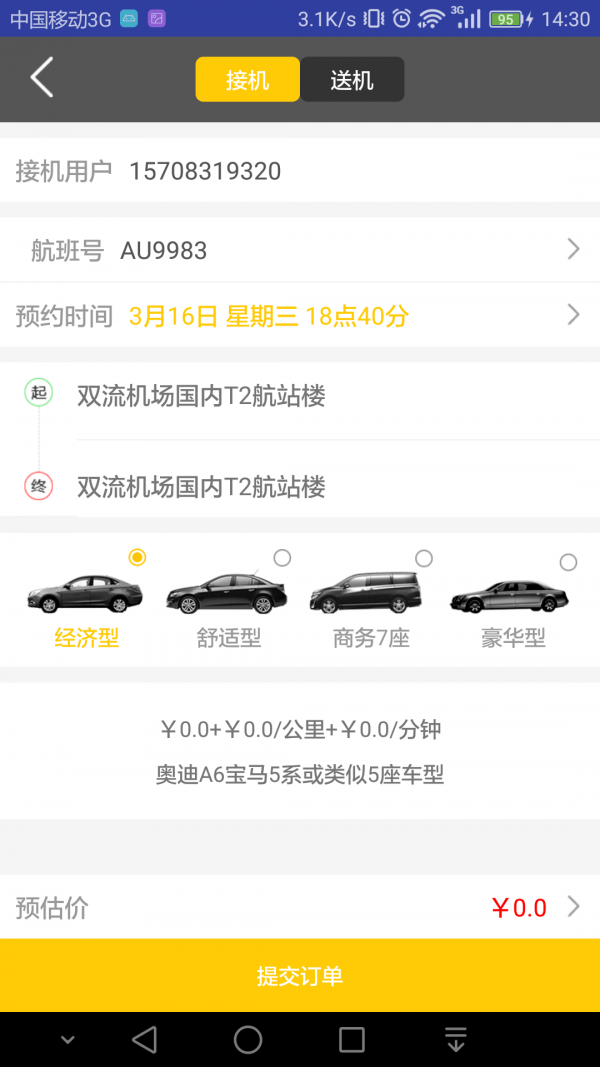Choose the 舒适型 car type
This screenshot has width=600, height=1067.
228,600
